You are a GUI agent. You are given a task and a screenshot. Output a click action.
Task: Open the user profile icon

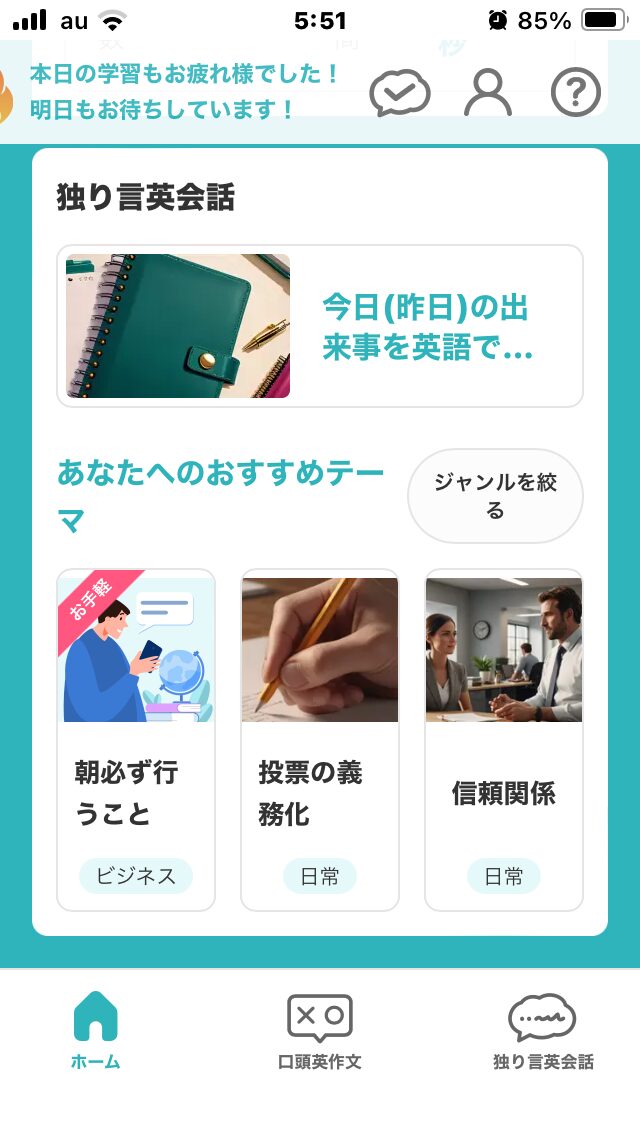coord(488,93)
